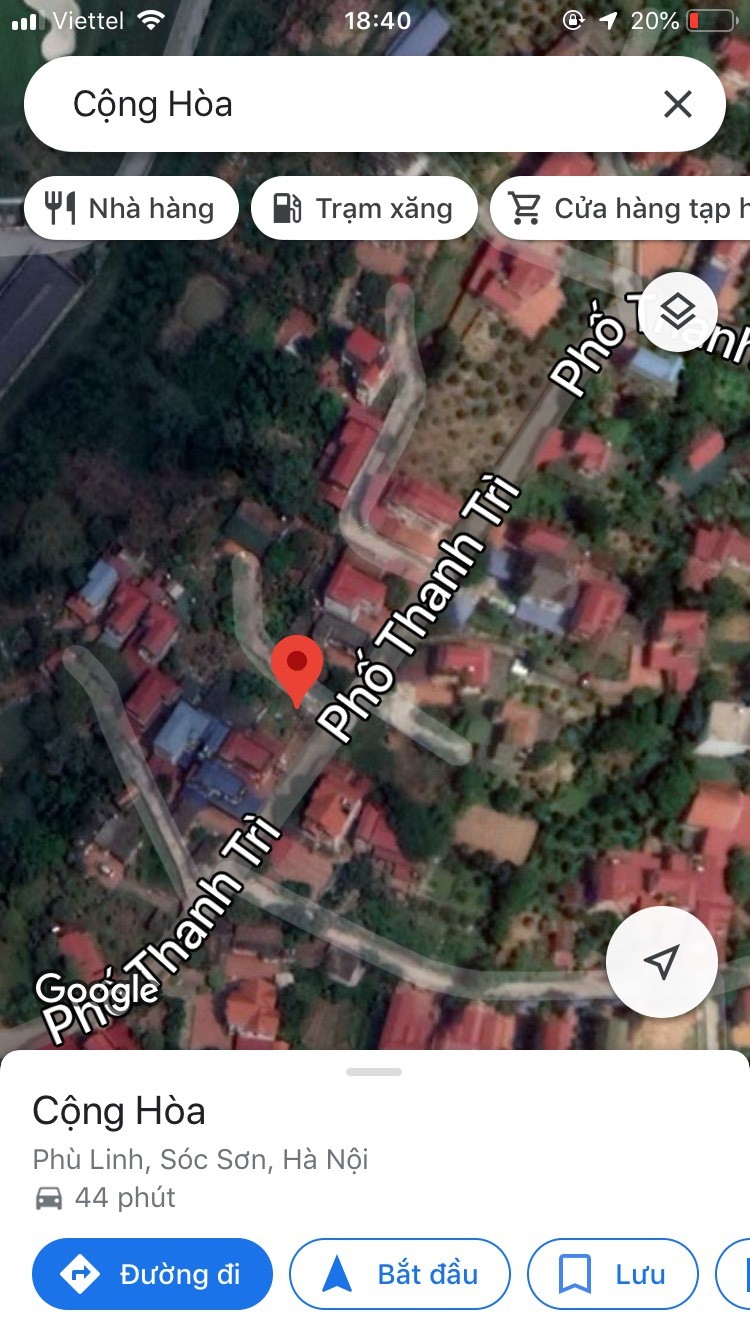
Task: Open the map layers selector
Action: click(678, 312)
